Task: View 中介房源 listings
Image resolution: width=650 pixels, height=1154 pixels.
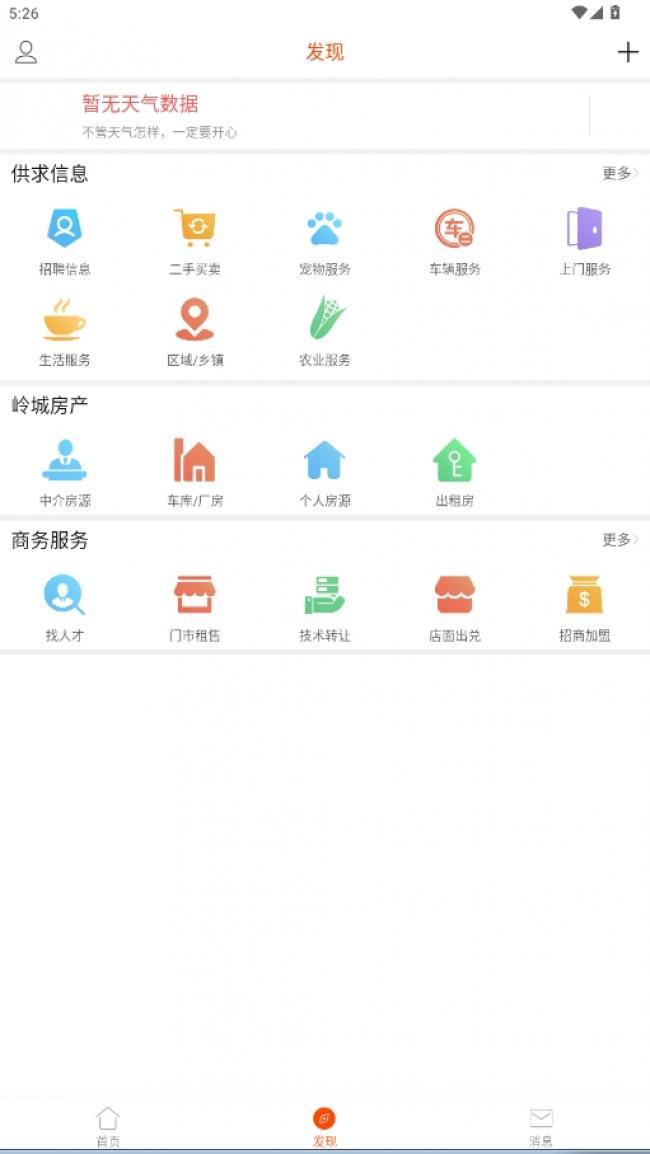Action: (x=65, y=472)
